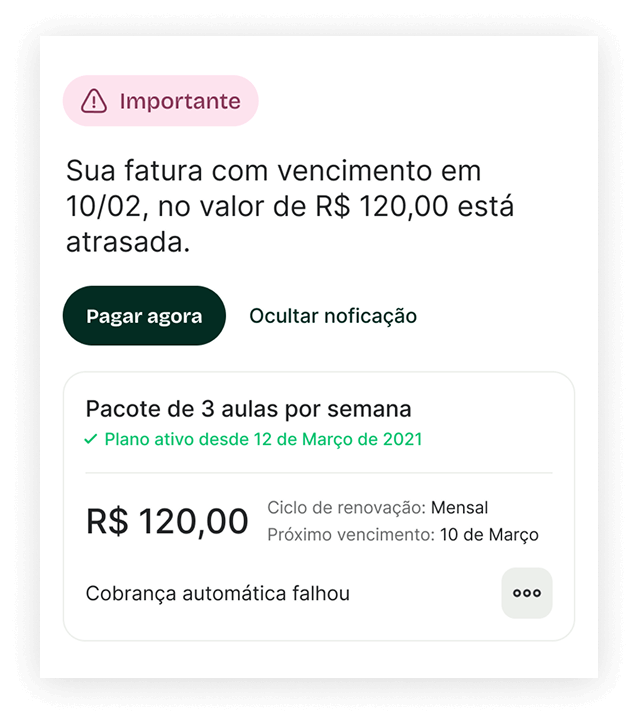Open the three-dot menu on the plan card

coord(526,593)
